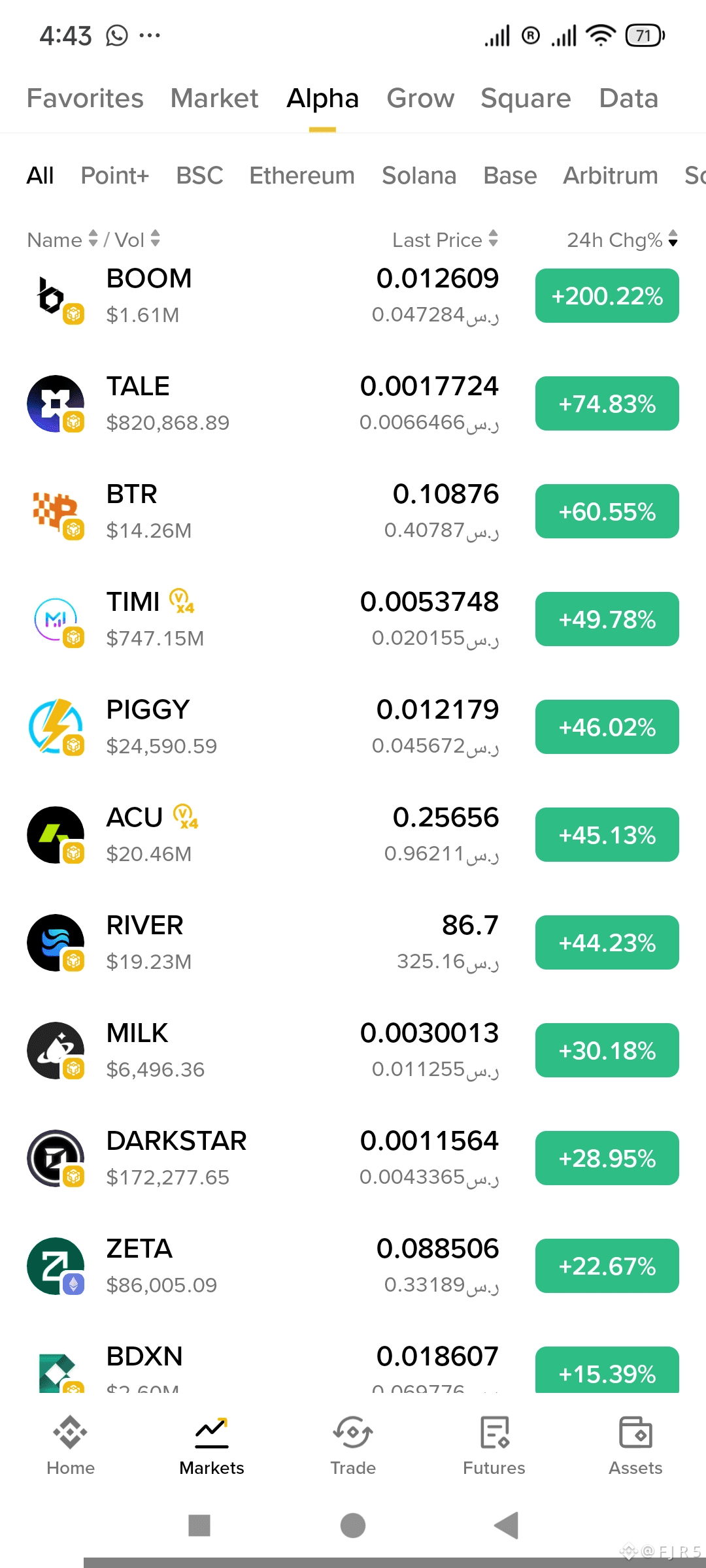View the BTR token row
Viewport: 706px width, 1568px height.
(x=261, y=512)
